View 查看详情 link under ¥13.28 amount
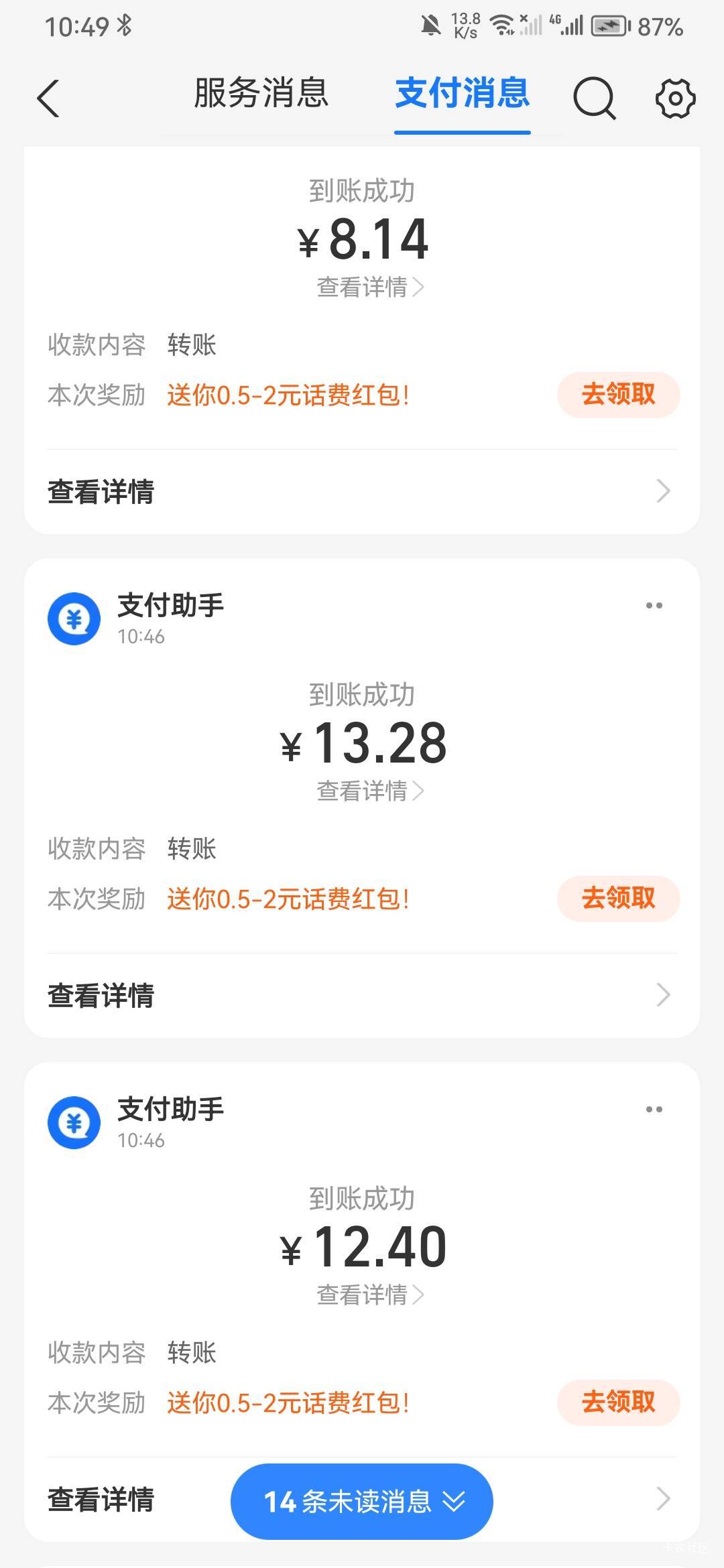 [370, 791]
